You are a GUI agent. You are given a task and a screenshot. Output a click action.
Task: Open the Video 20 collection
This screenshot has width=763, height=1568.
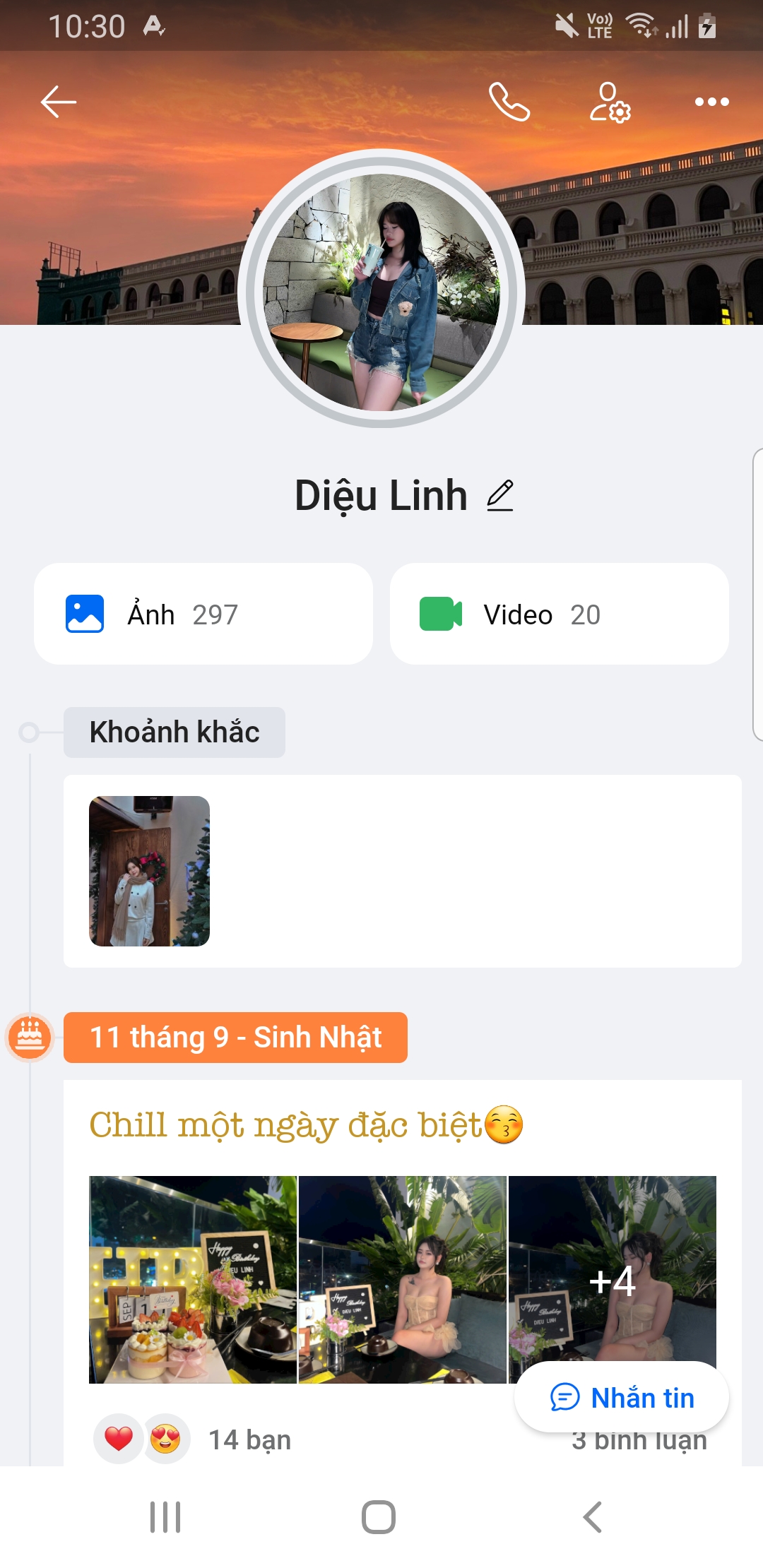tap(559, 614)
